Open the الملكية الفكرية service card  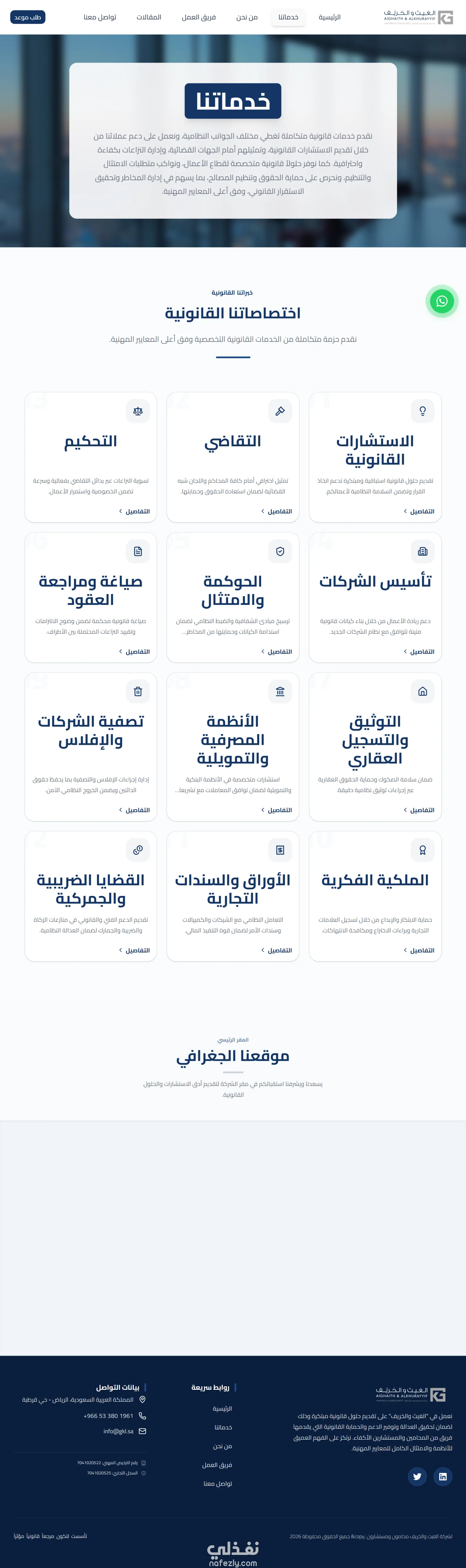[375, 896]
